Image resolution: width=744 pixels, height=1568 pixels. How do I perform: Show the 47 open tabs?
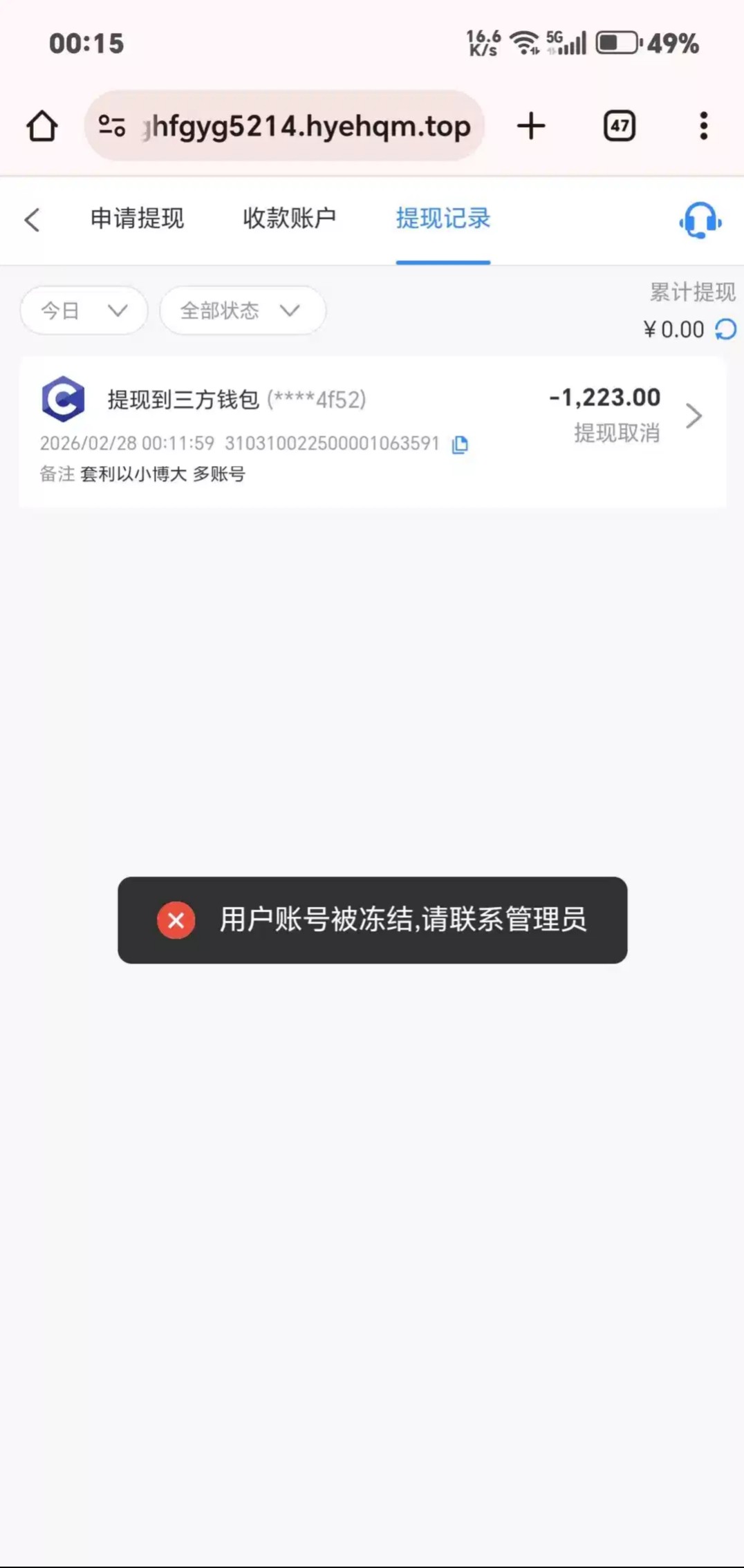[619, 127]
